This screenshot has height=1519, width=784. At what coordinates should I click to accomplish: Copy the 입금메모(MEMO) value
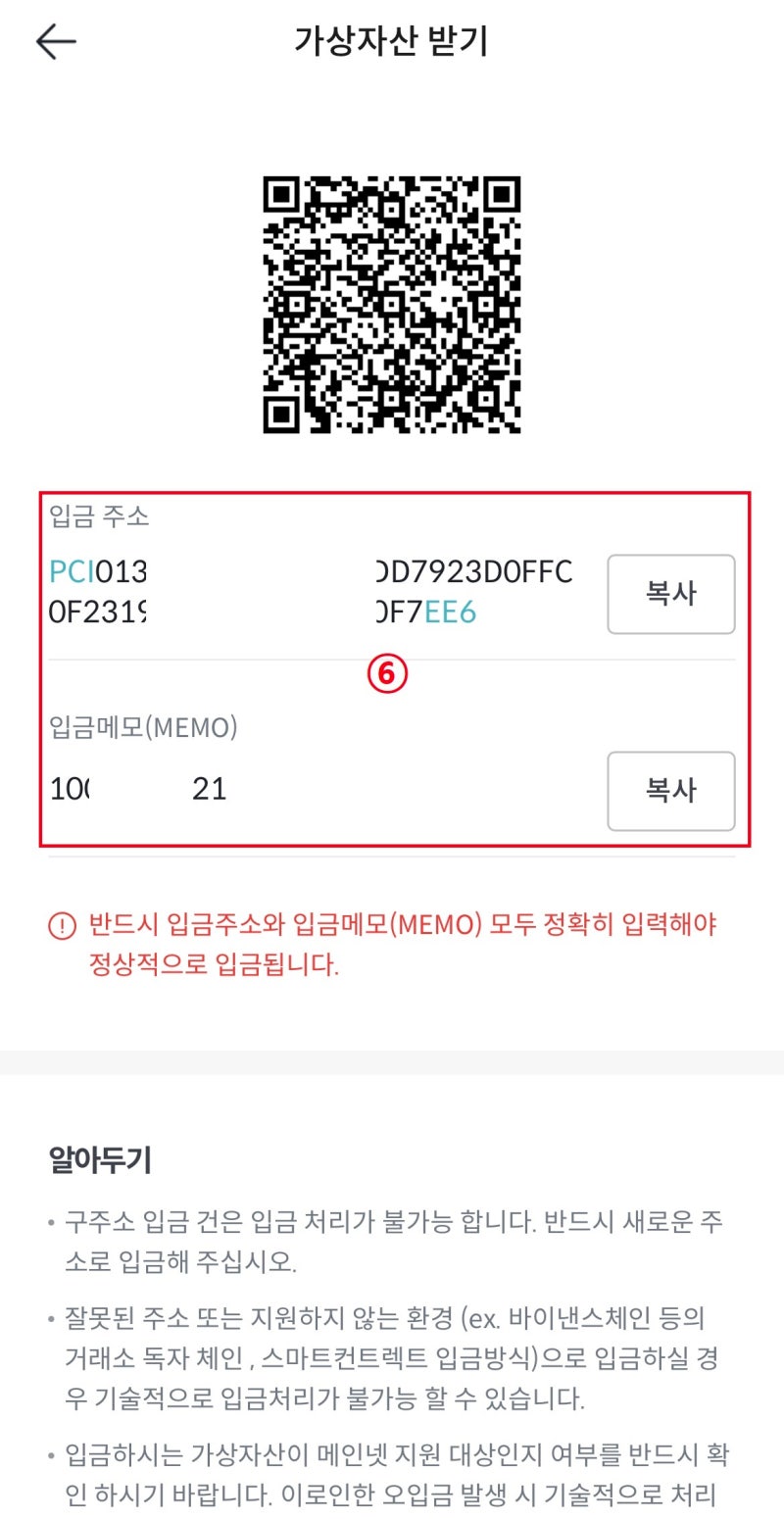(670, 791)
